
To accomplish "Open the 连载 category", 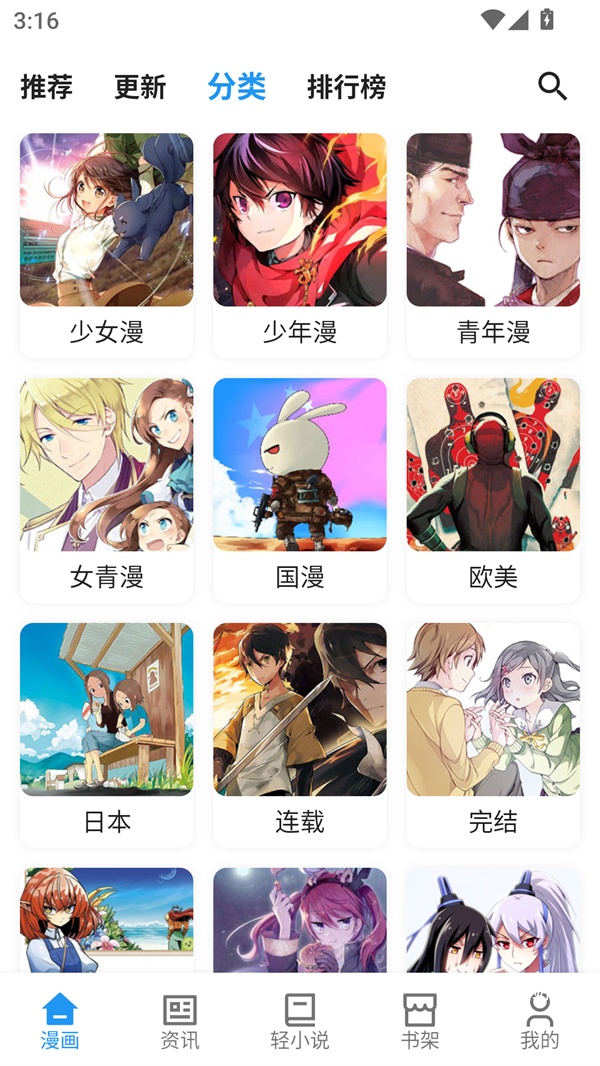I will pos(299,733).
